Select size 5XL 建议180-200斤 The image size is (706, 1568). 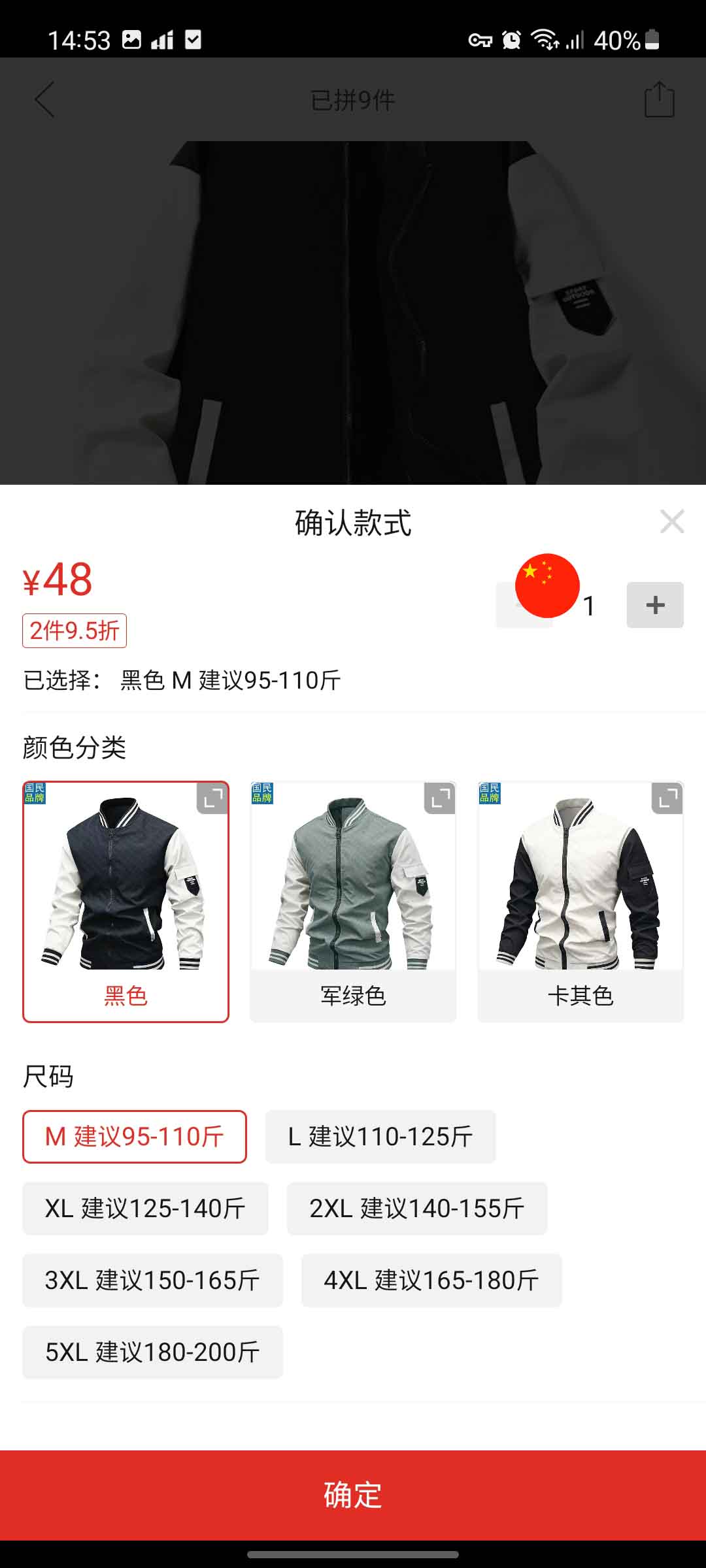coord(152,1352)
